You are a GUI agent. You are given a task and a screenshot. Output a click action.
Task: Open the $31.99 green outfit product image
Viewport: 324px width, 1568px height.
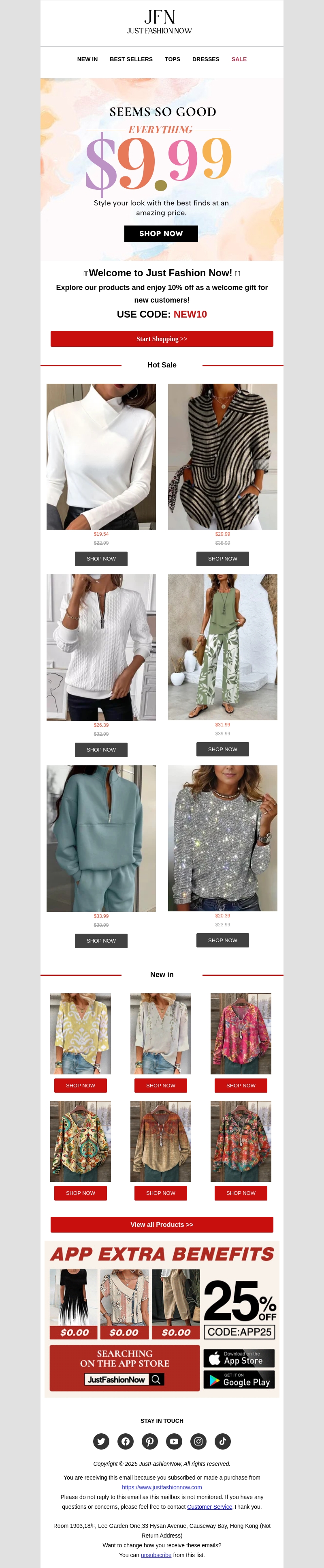point(222,647)
